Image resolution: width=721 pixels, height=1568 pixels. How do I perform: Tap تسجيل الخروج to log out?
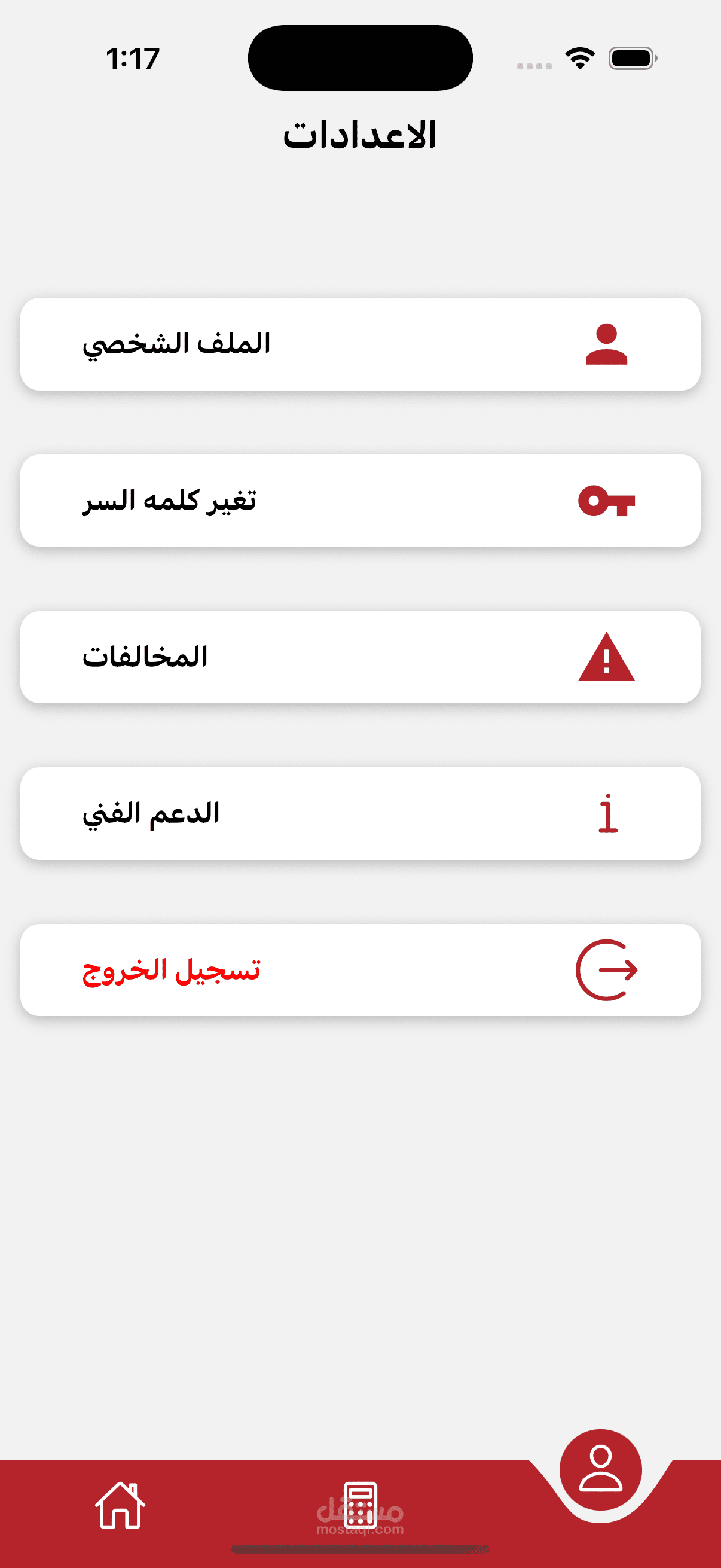(x=360, y=969)
